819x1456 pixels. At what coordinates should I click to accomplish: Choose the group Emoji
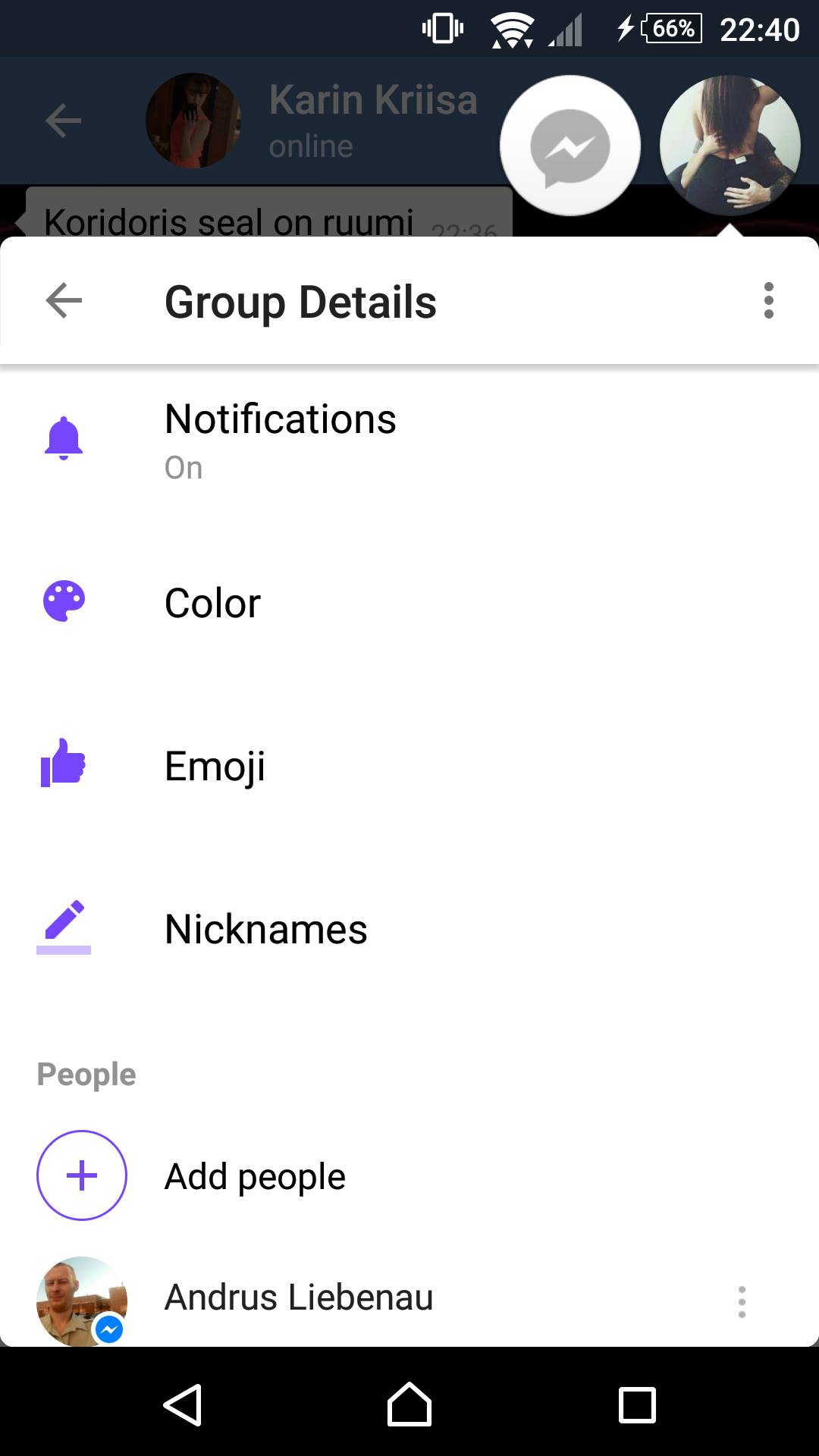(409, 766)
